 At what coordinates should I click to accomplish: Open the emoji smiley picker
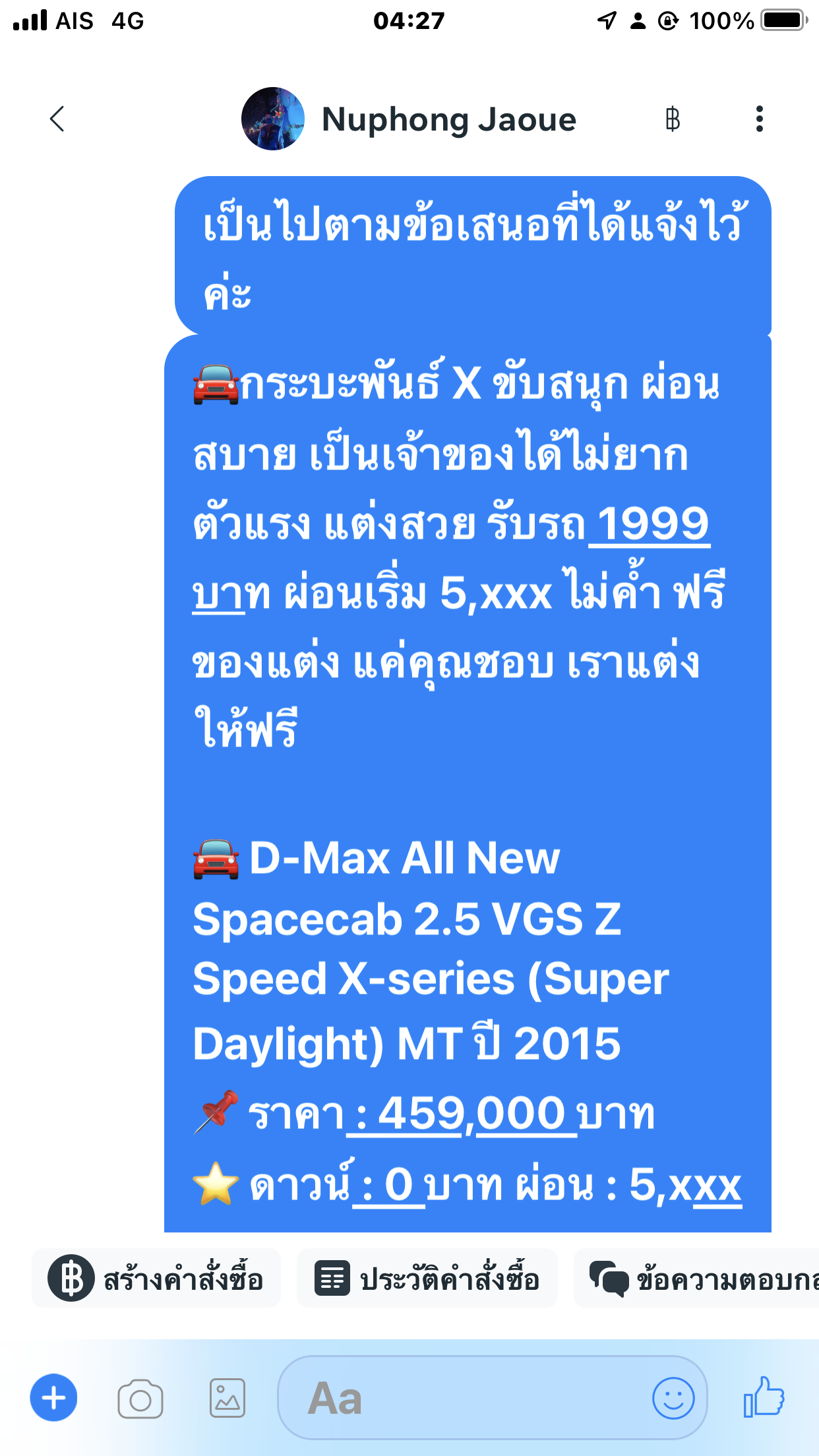pyautogui.click(x=673, y=1398)
